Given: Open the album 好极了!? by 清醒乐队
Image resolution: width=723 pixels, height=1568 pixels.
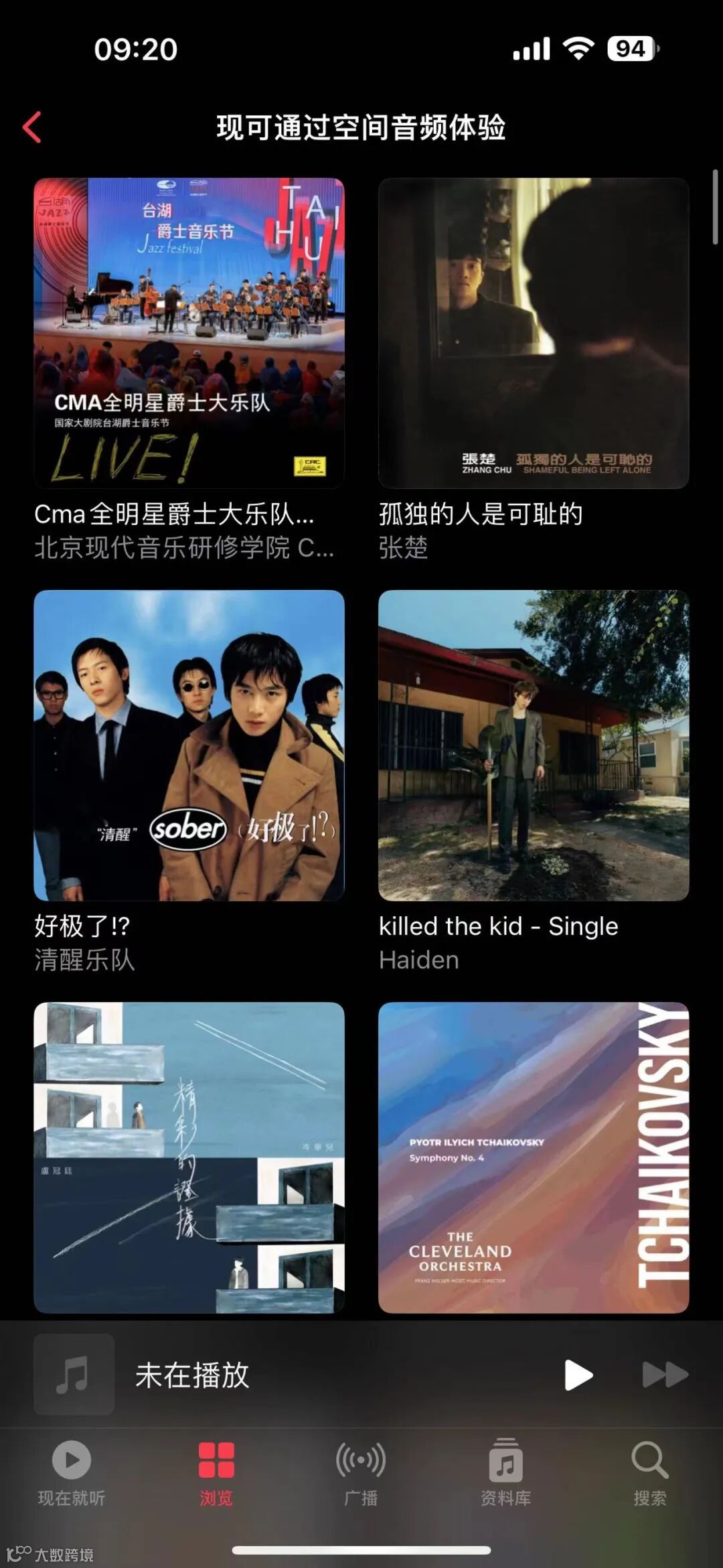Looking at the screenshot, I should 189,745.
